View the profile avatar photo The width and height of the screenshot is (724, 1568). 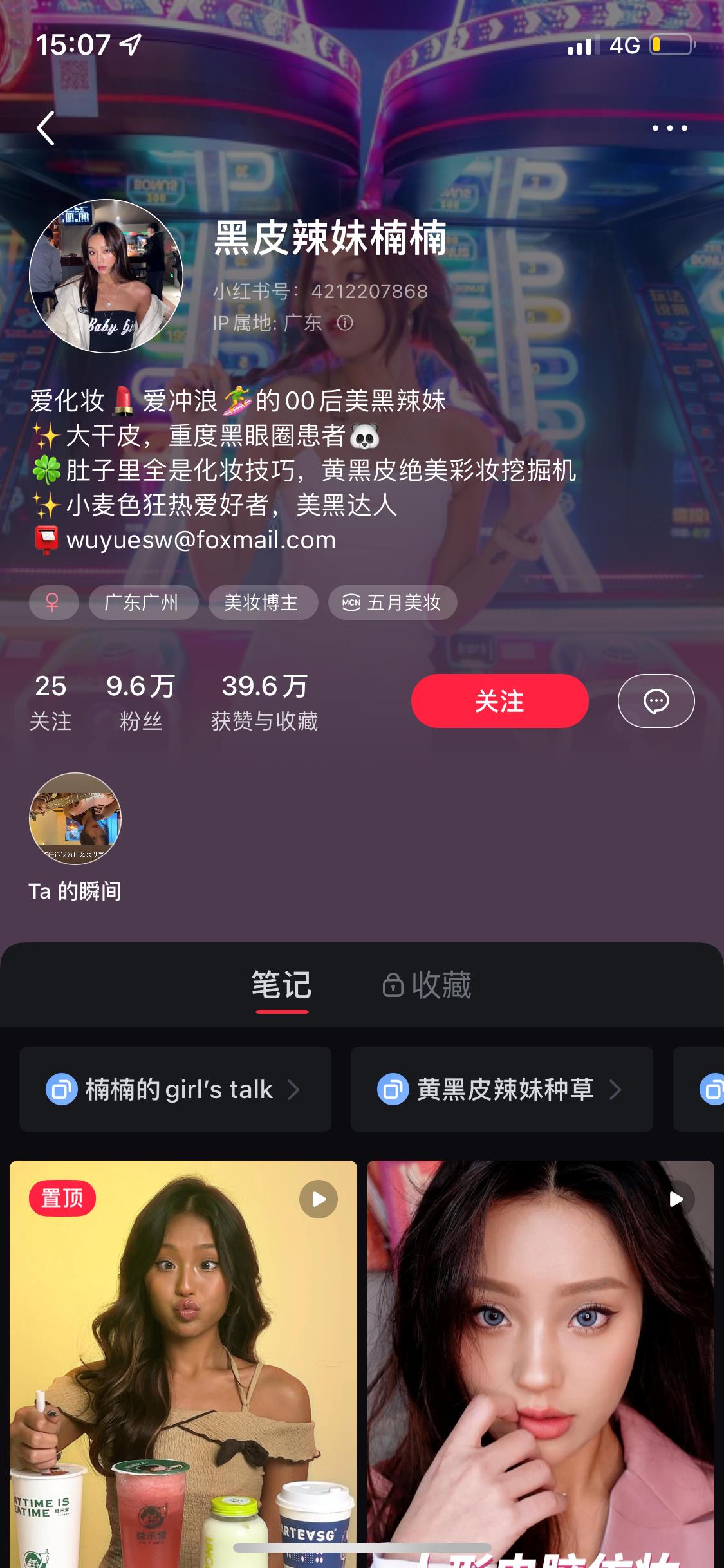[x=106, y=276]
